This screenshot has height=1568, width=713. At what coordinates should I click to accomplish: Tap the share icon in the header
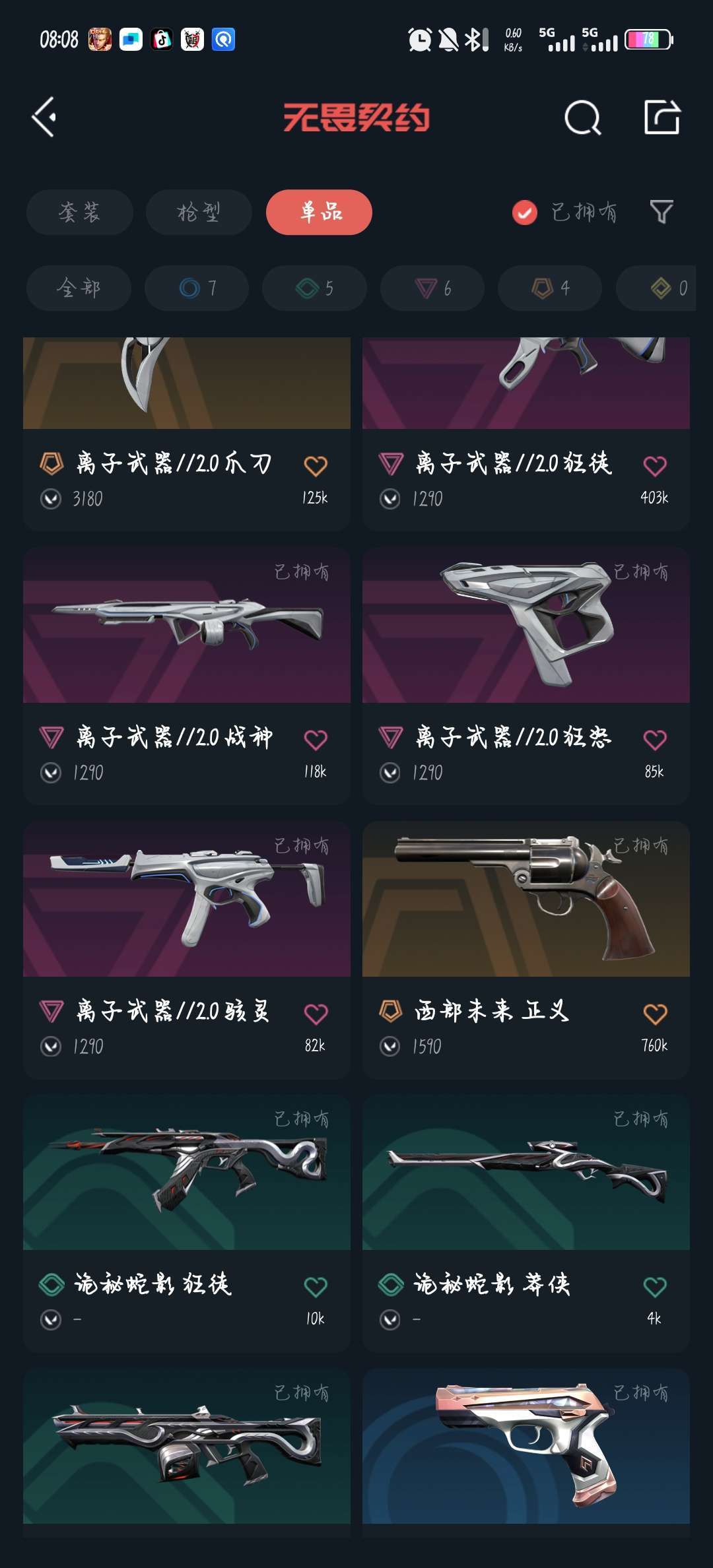[x=662, y=117]
